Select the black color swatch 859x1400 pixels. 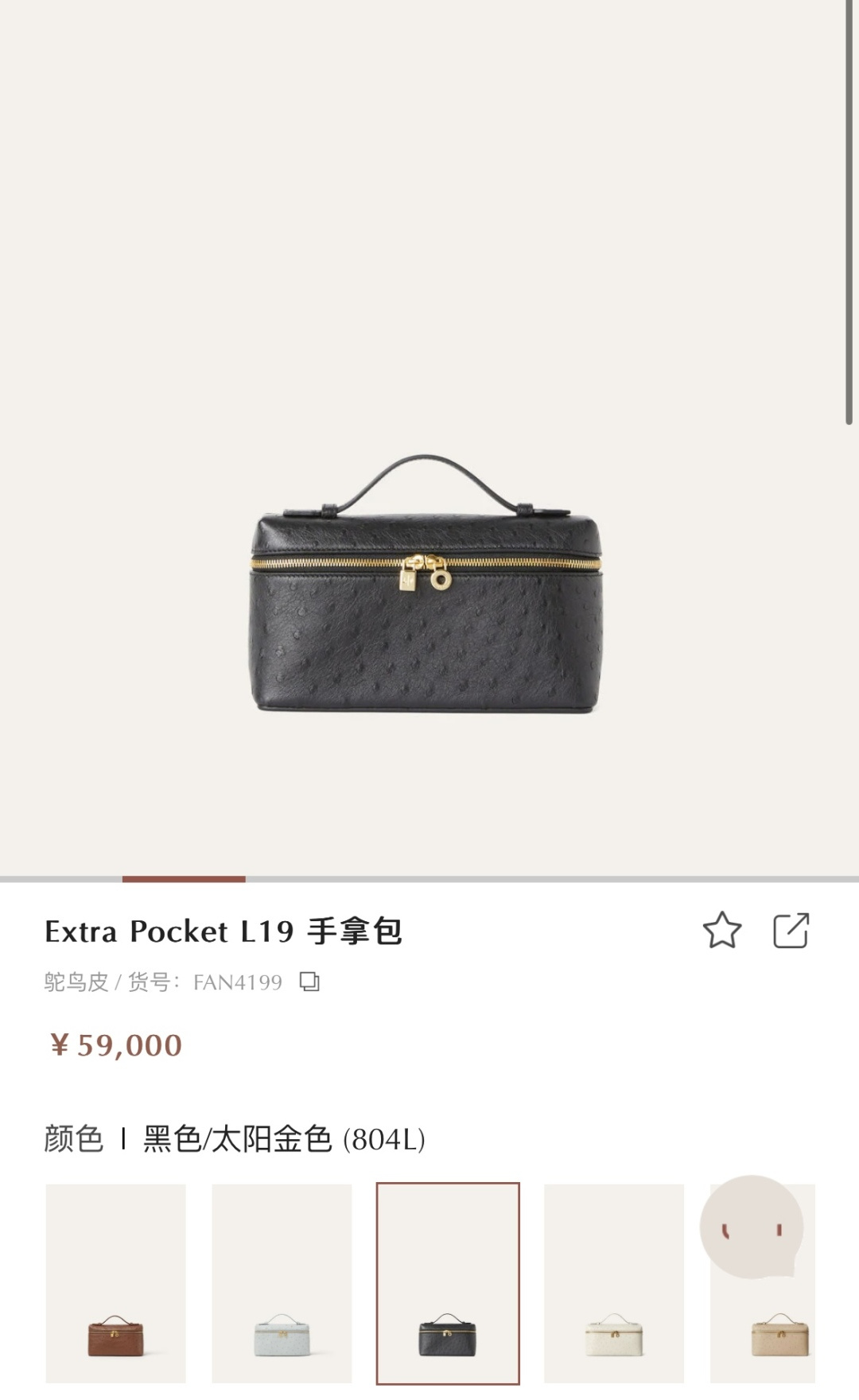[448, 1282]
